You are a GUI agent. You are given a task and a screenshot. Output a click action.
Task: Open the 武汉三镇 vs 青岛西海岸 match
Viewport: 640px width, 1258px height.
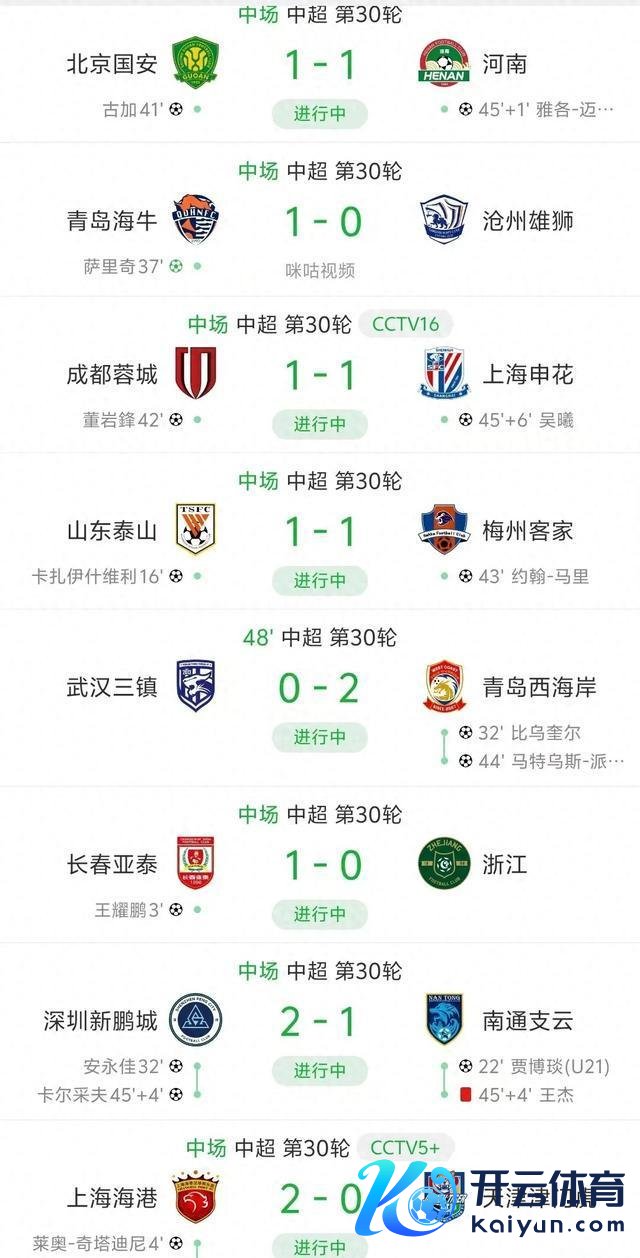pyautogui.click(x=320, y=688)
